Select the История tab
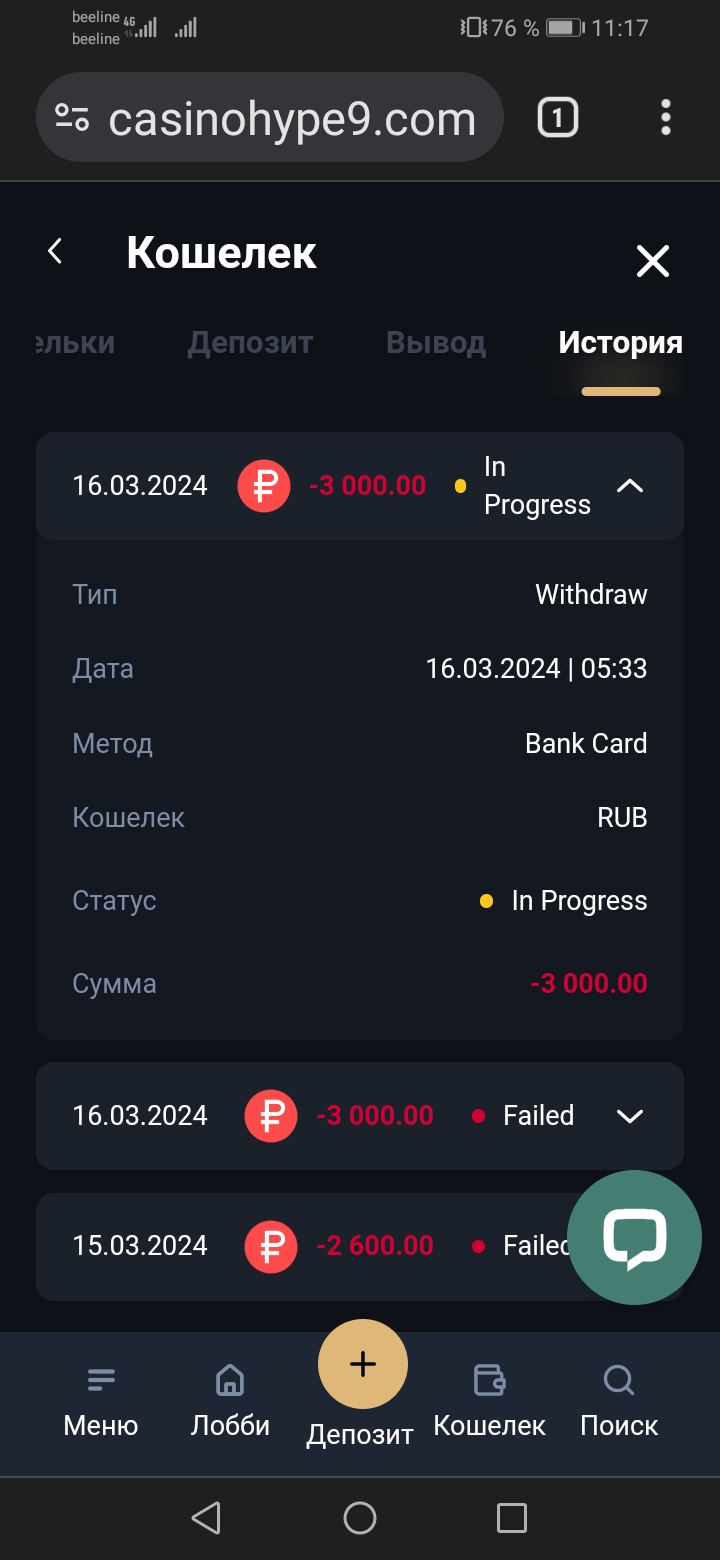 (x=620, y=343)
